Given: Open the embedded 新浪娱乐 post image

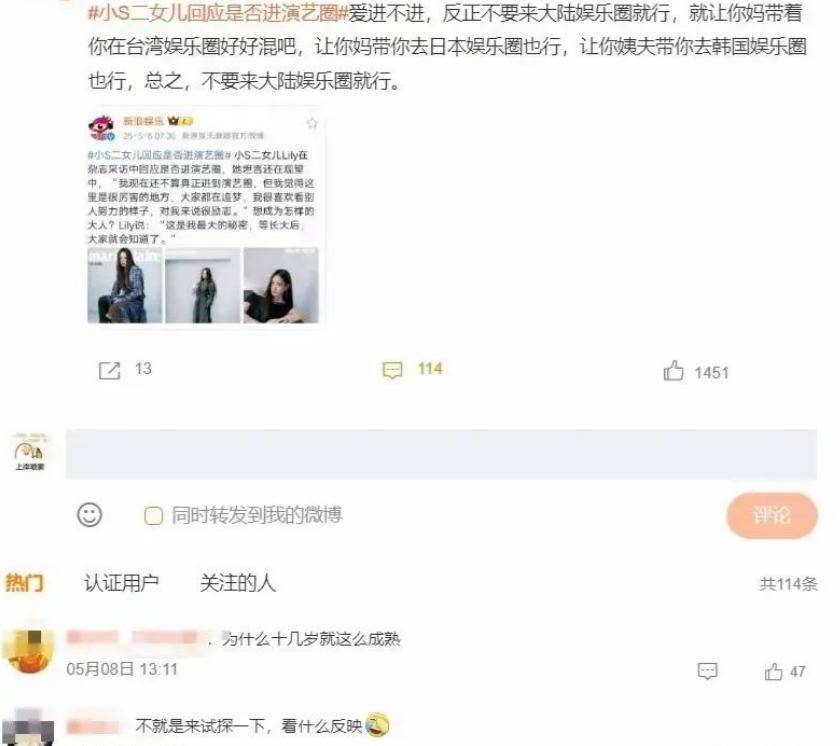Looking at the screenshot, I should tap(204, 217).
